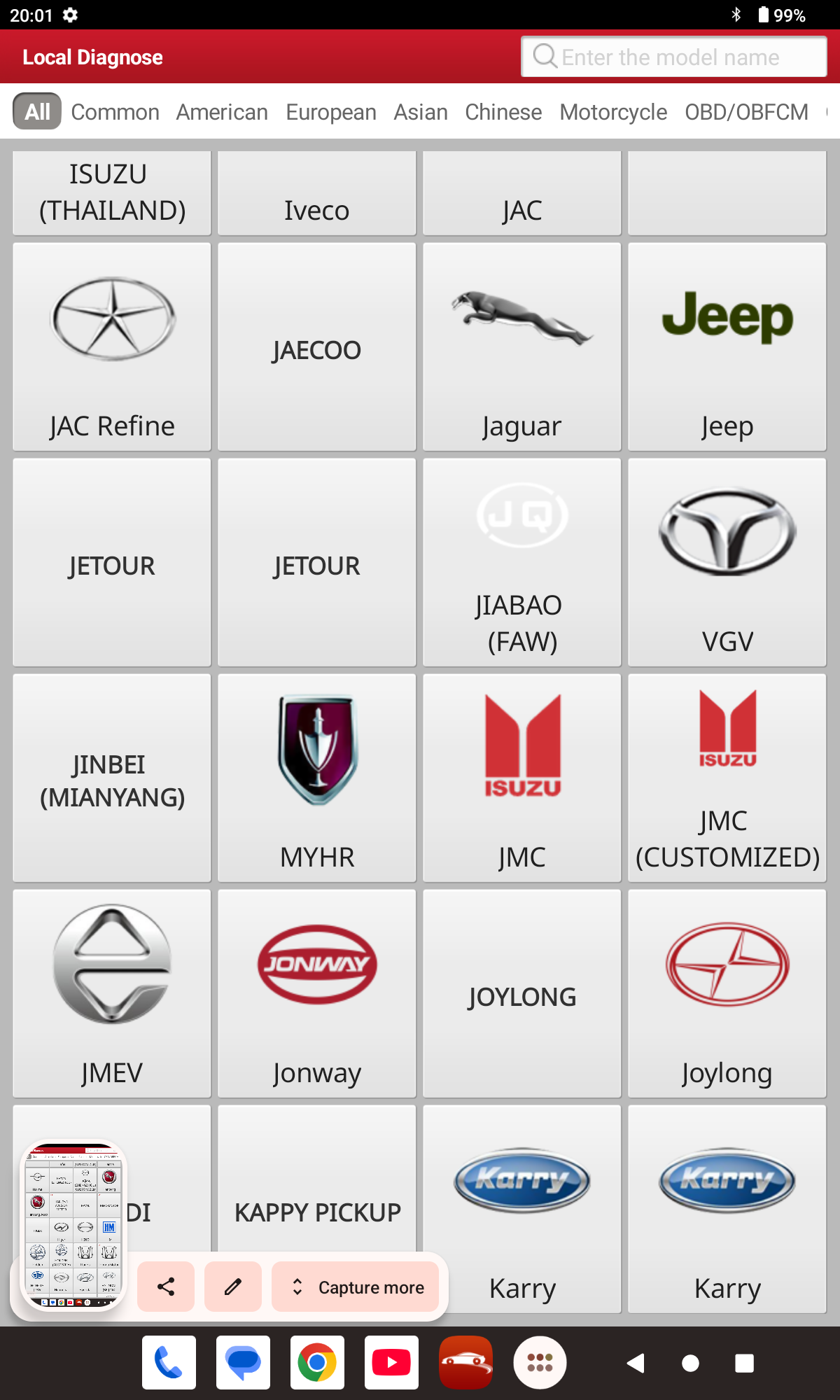
Task: Go back with the system back button
Action: (x=636, y=1363)
